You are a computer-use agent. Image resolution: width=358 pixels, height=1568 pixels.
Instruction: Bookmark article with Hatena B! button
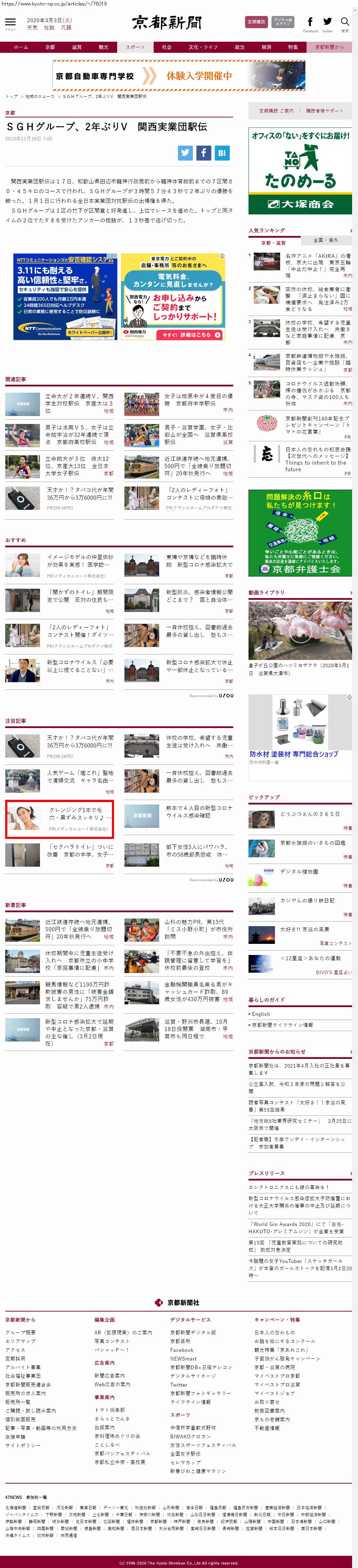click(222, 153)
